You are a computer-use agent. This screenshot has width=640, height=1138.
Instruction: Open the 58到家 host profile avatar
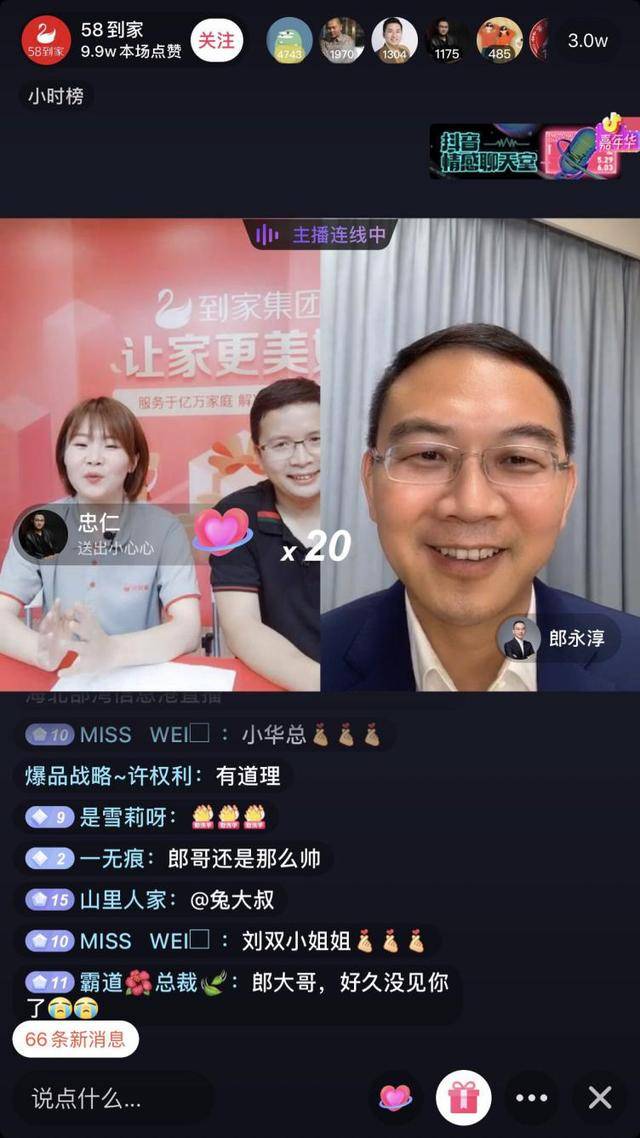point(46,40)
